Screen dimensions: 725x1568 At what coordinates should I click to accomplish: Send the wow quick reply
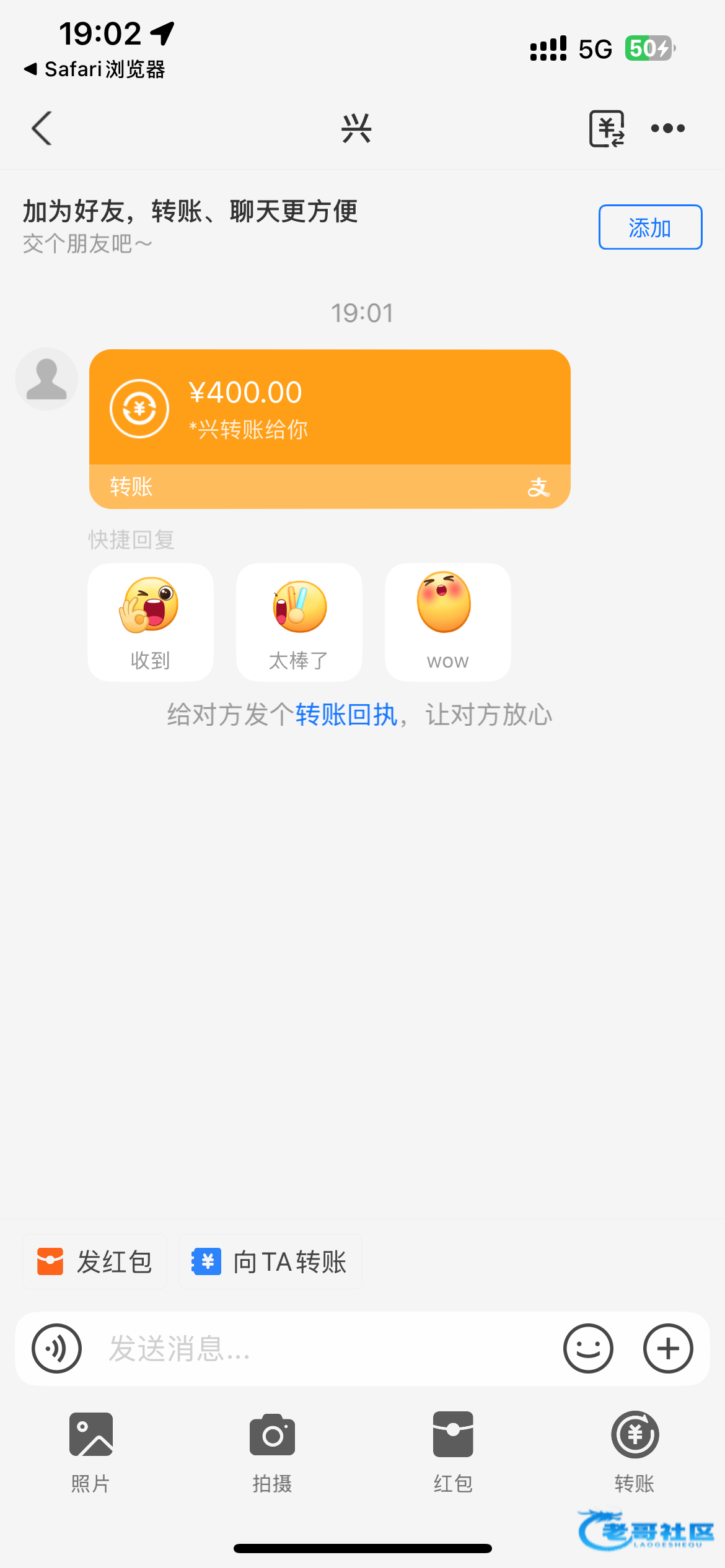447,622
